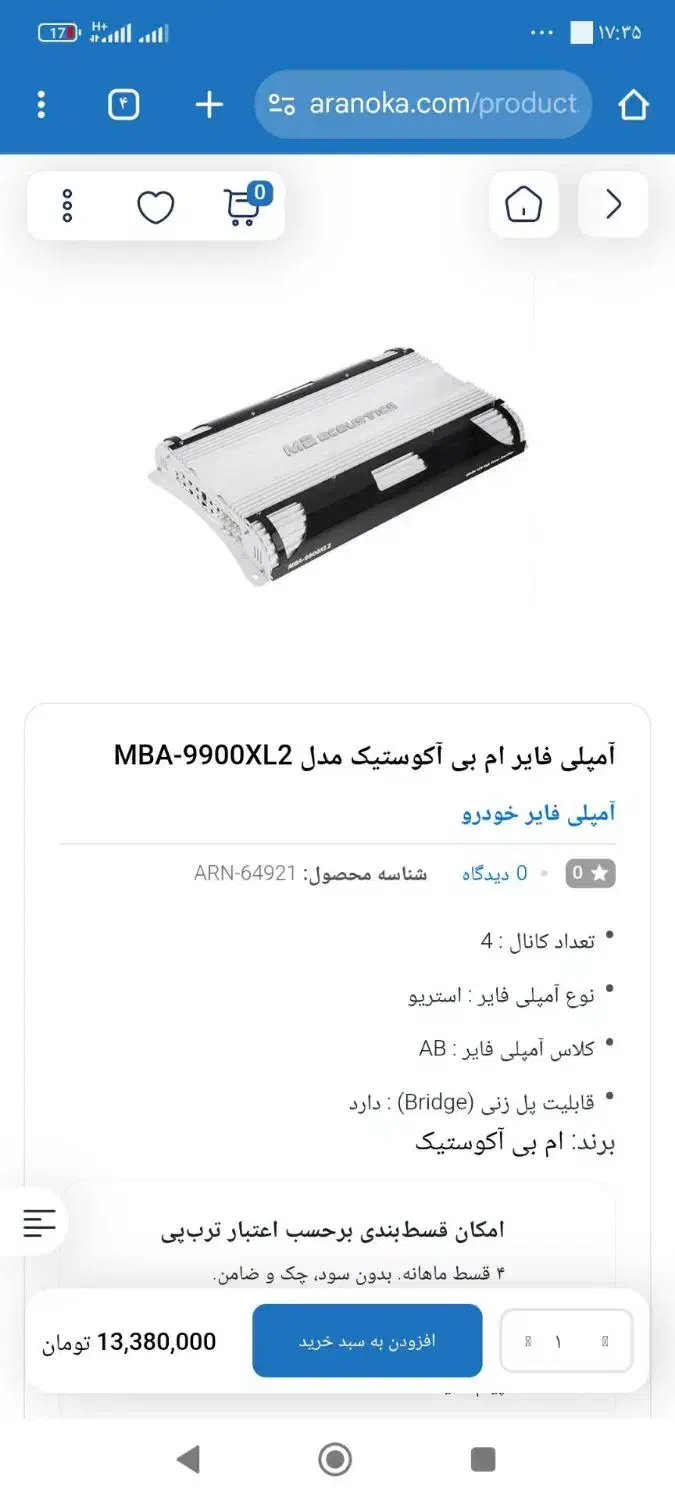The width and height of the screenshot is (675, 1500).
Task: Open the آمپلی فایر خودرو category link
Action: point(538,813)
